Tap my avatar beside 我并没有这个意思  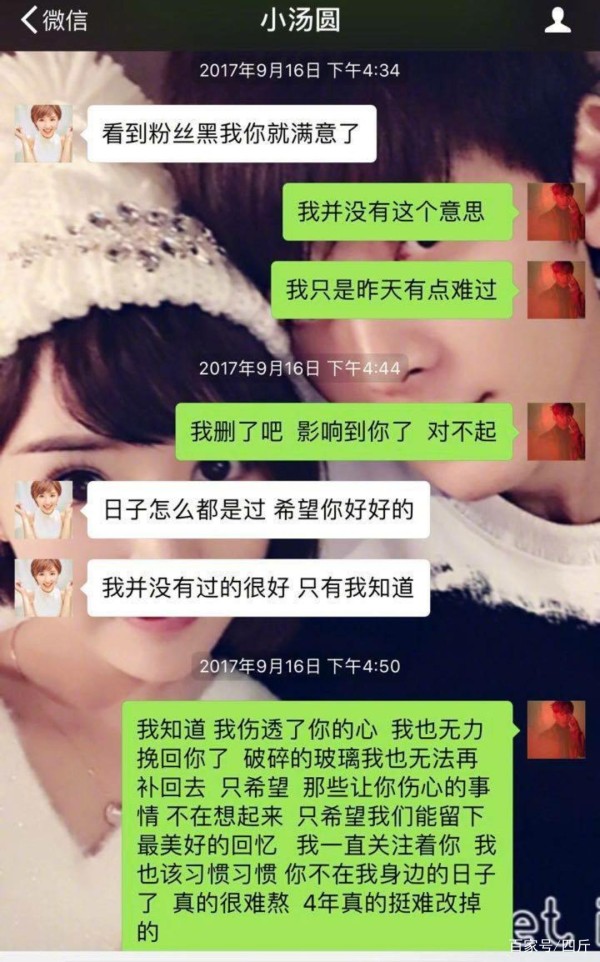pyautogui.click(x=556, y=212)
